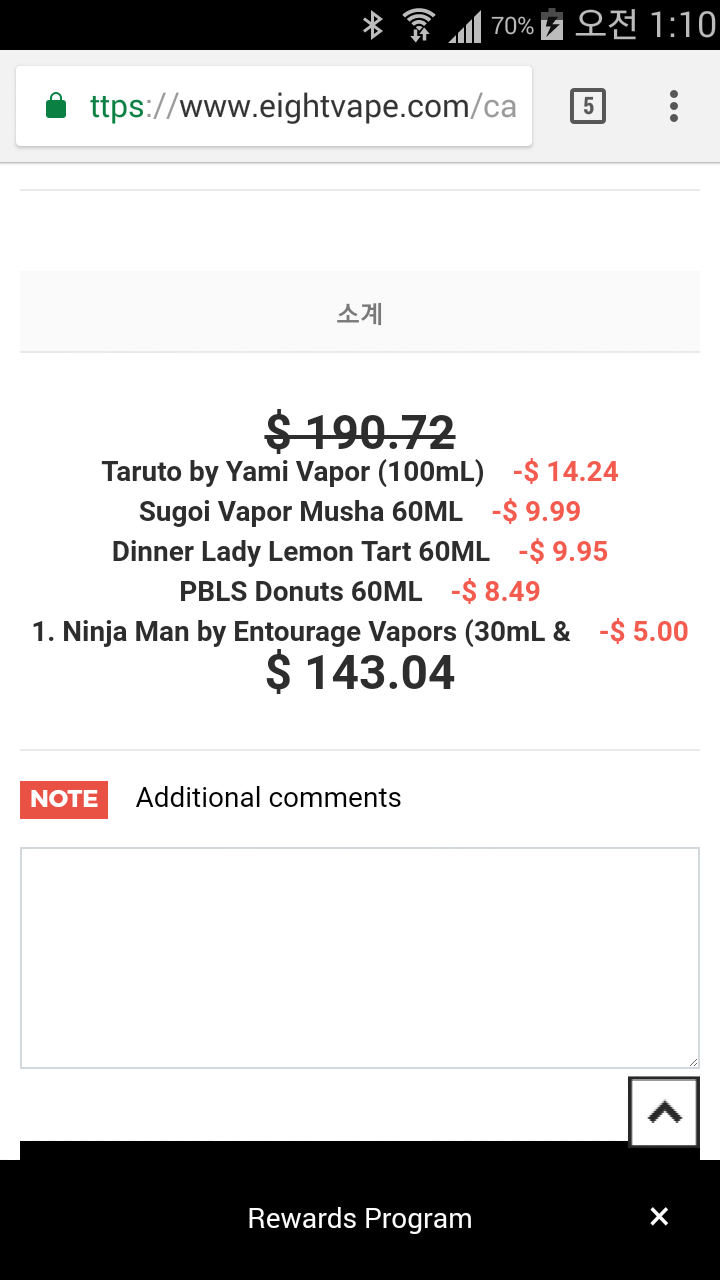
Task: Jump back to top with arrow button
Action: point(664,1112)
